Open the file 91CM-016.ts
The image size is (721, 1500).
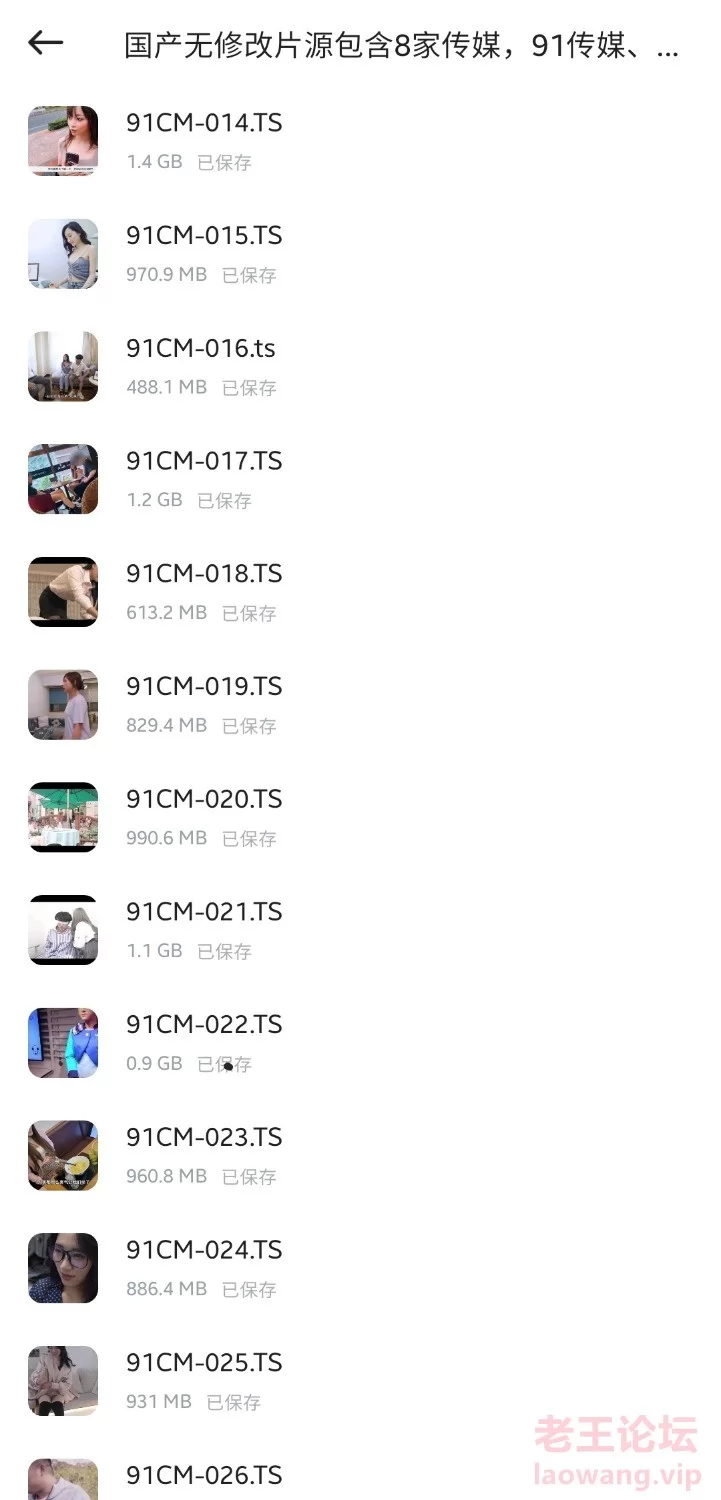point(200,349)
